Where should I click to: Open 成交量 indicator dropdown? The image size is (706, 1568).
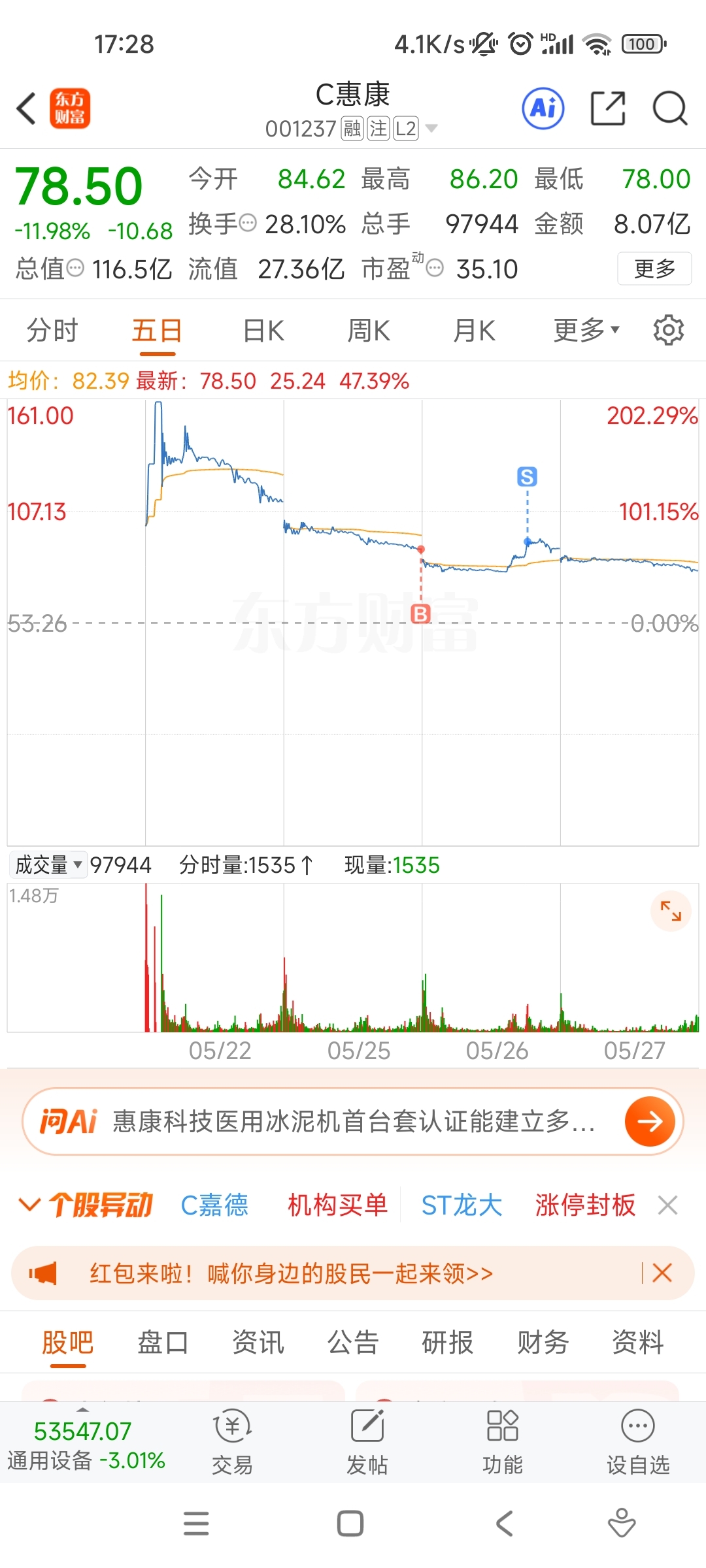[48, 865]
